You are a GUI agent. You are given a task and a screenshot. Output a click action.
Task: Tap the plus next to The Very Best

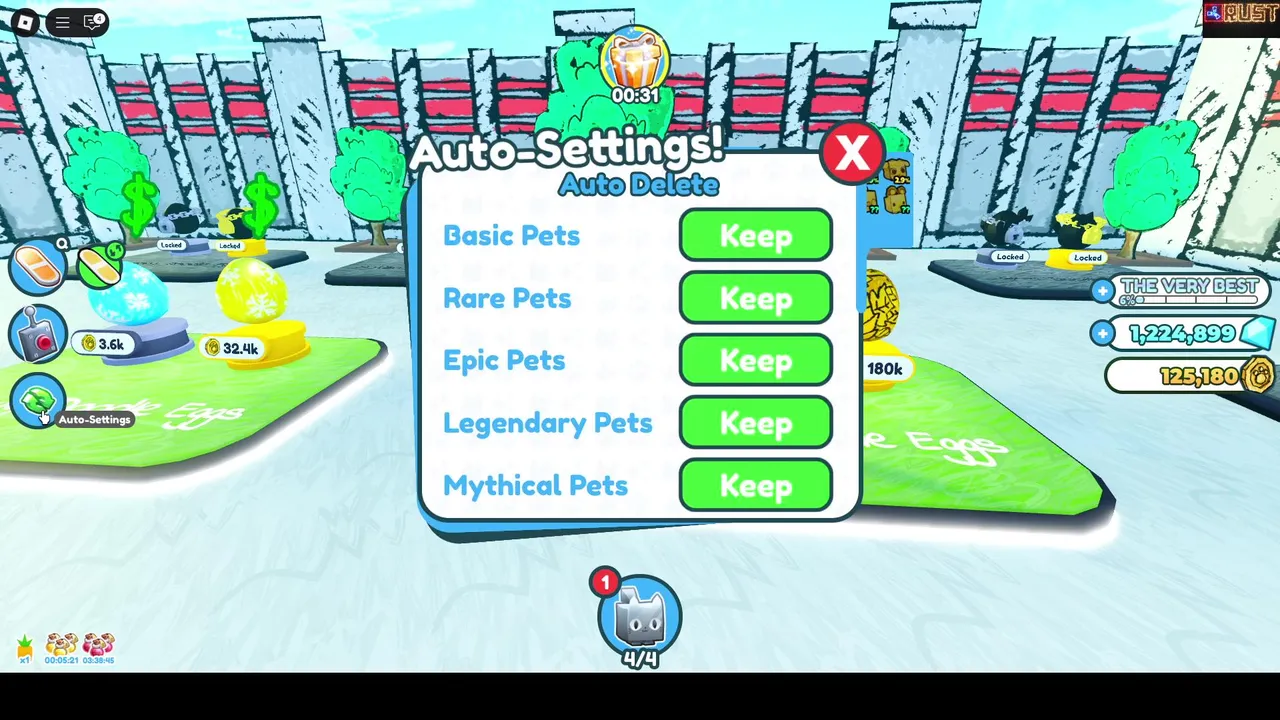(x=1102, y=290)
